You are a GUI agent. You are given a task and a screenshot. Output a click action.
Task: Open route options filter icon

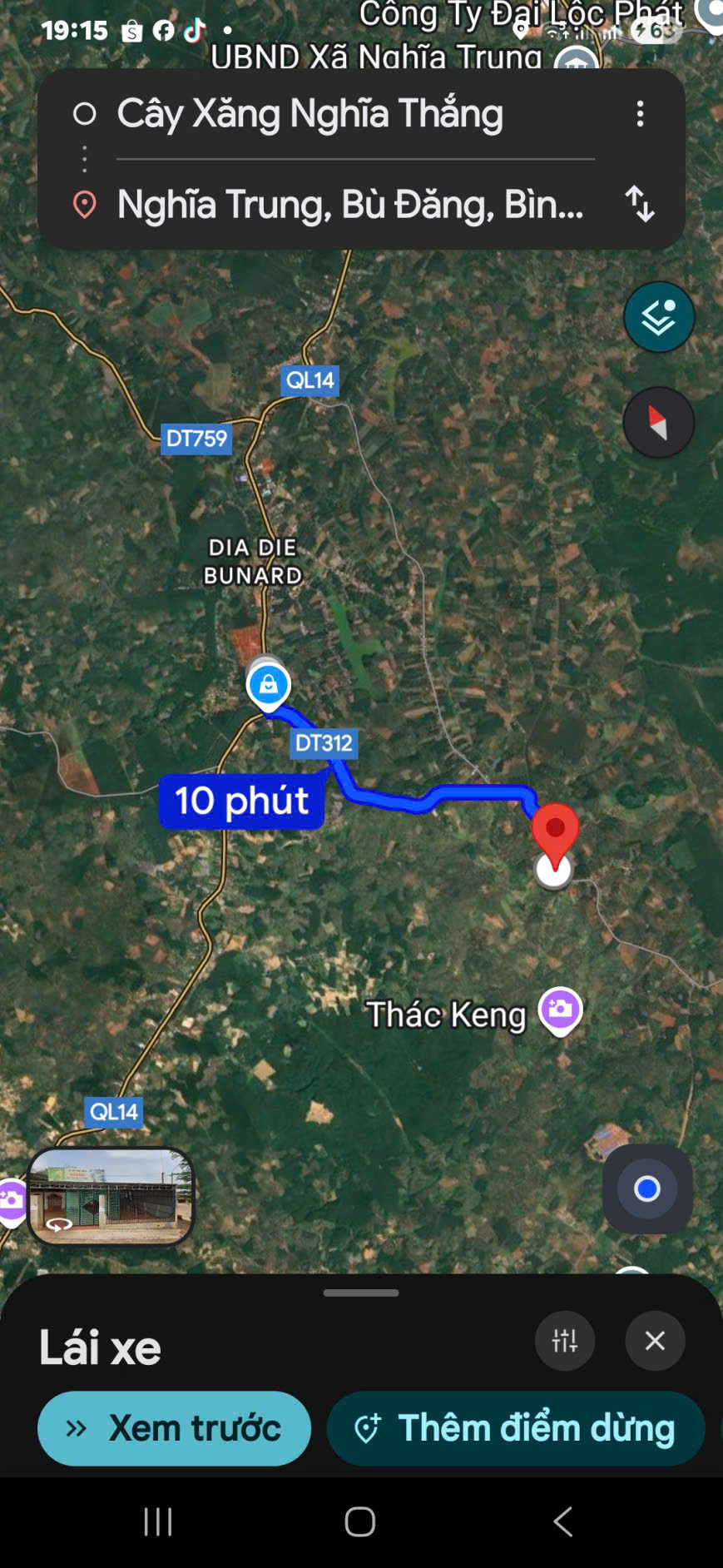point(565,1341)
